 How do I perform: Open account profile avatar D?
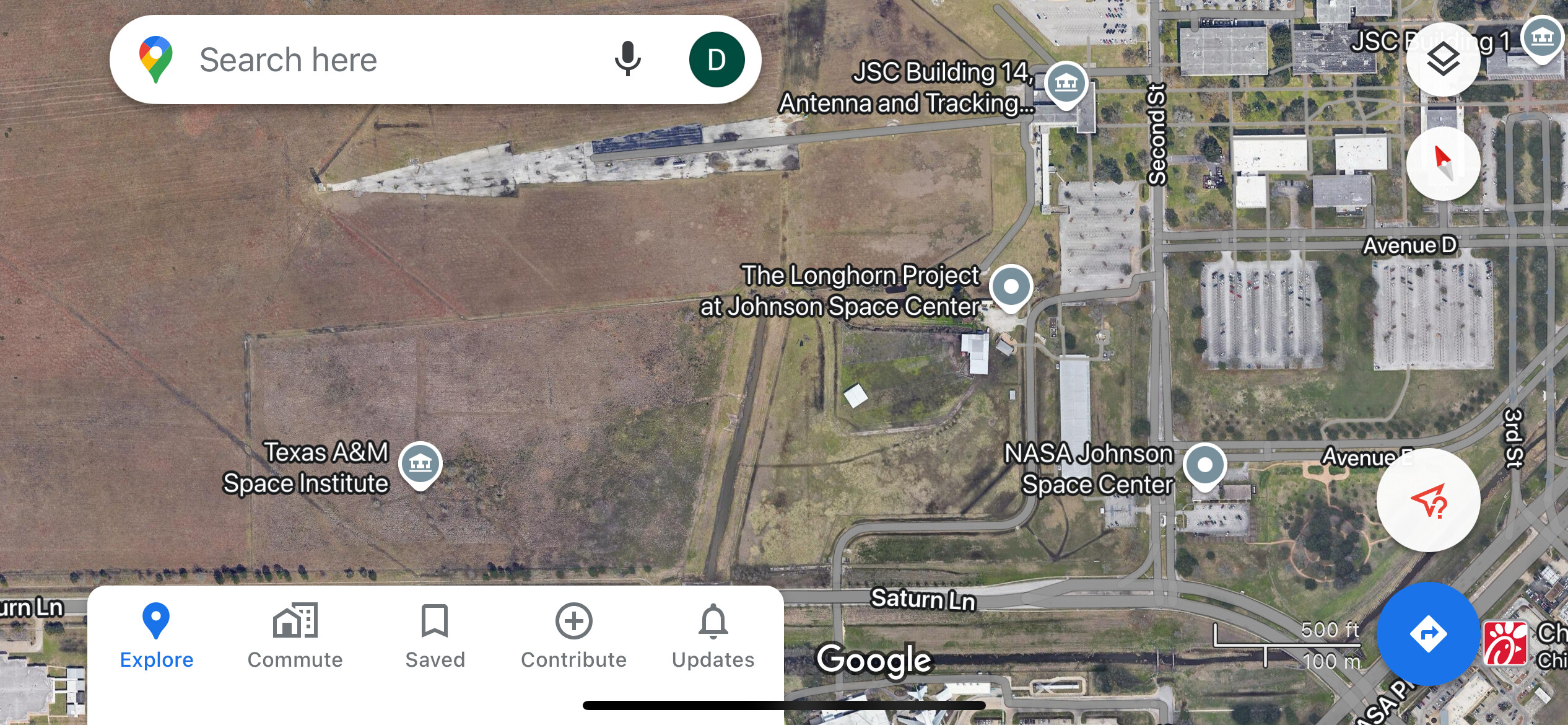tap(716, 59)
